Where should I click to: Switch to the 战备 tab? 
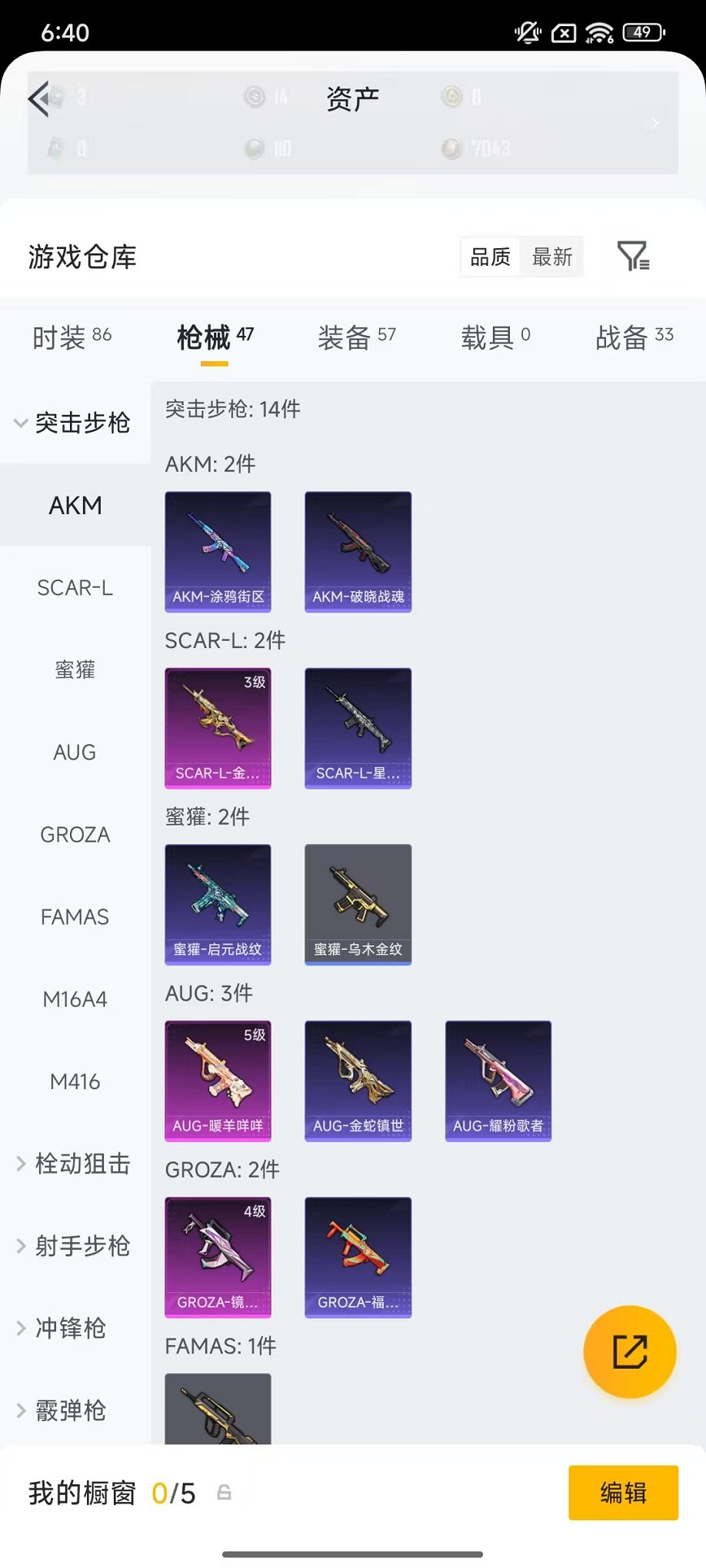pos(634,337)
